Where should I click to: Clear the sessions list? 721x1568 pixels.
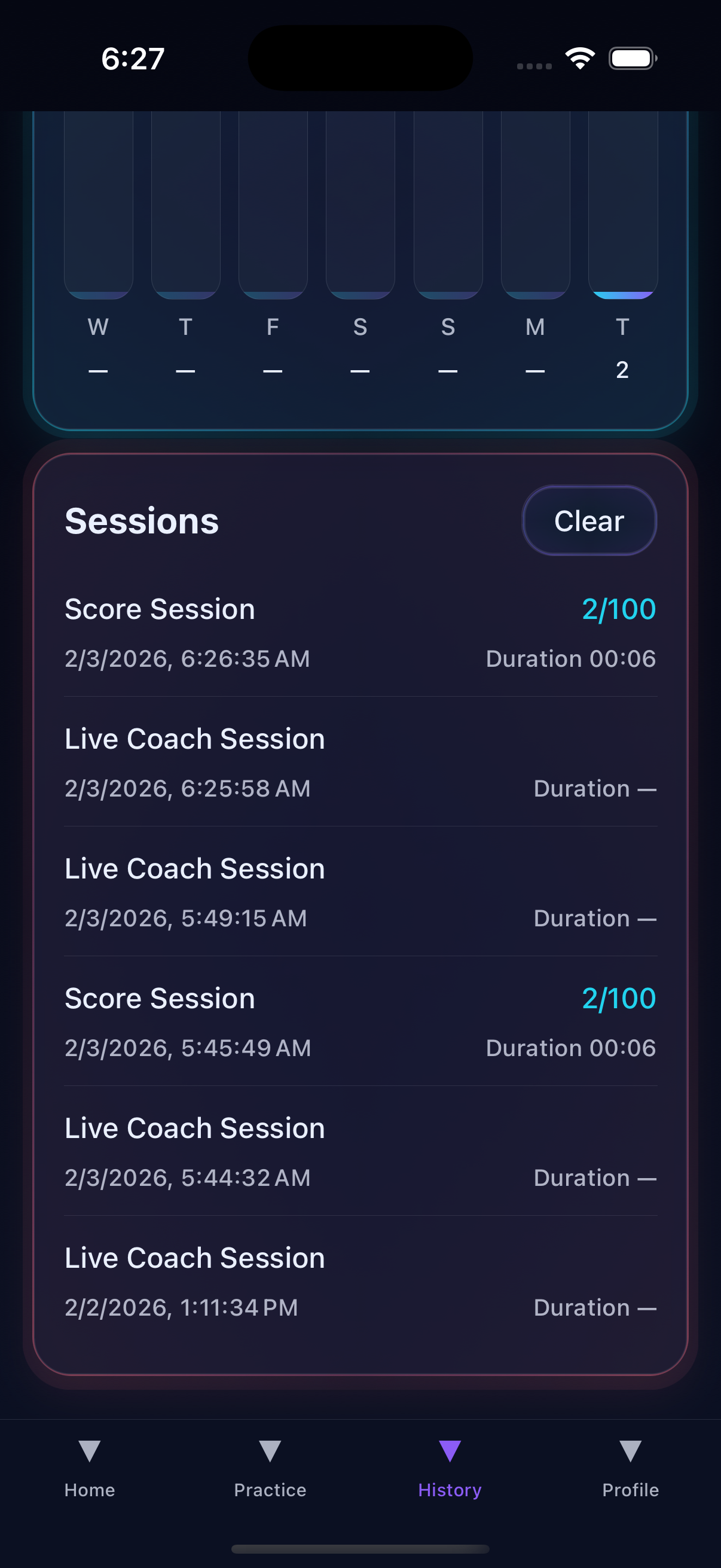coord(588,520)
